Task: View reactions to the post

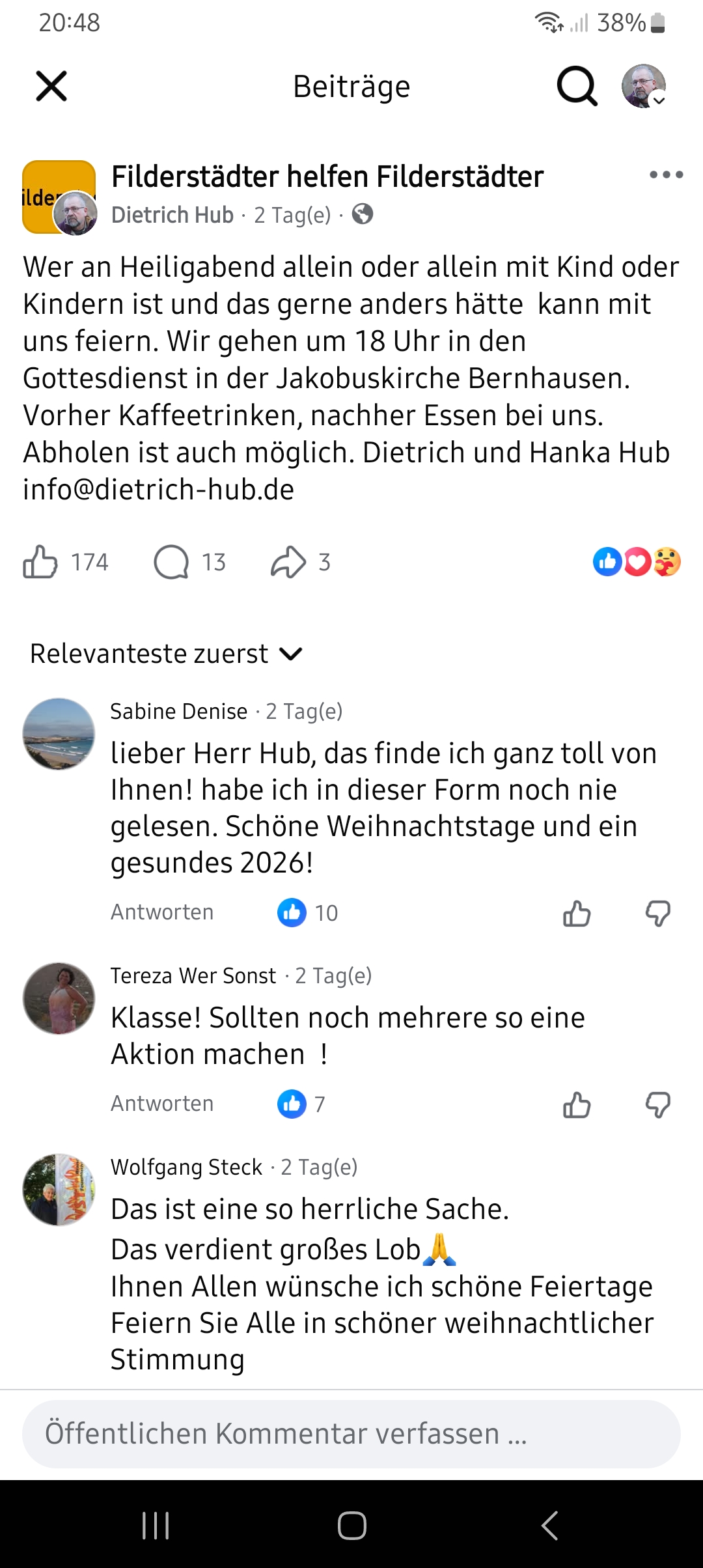Action: pyautogui.click(x=637, y=562)
